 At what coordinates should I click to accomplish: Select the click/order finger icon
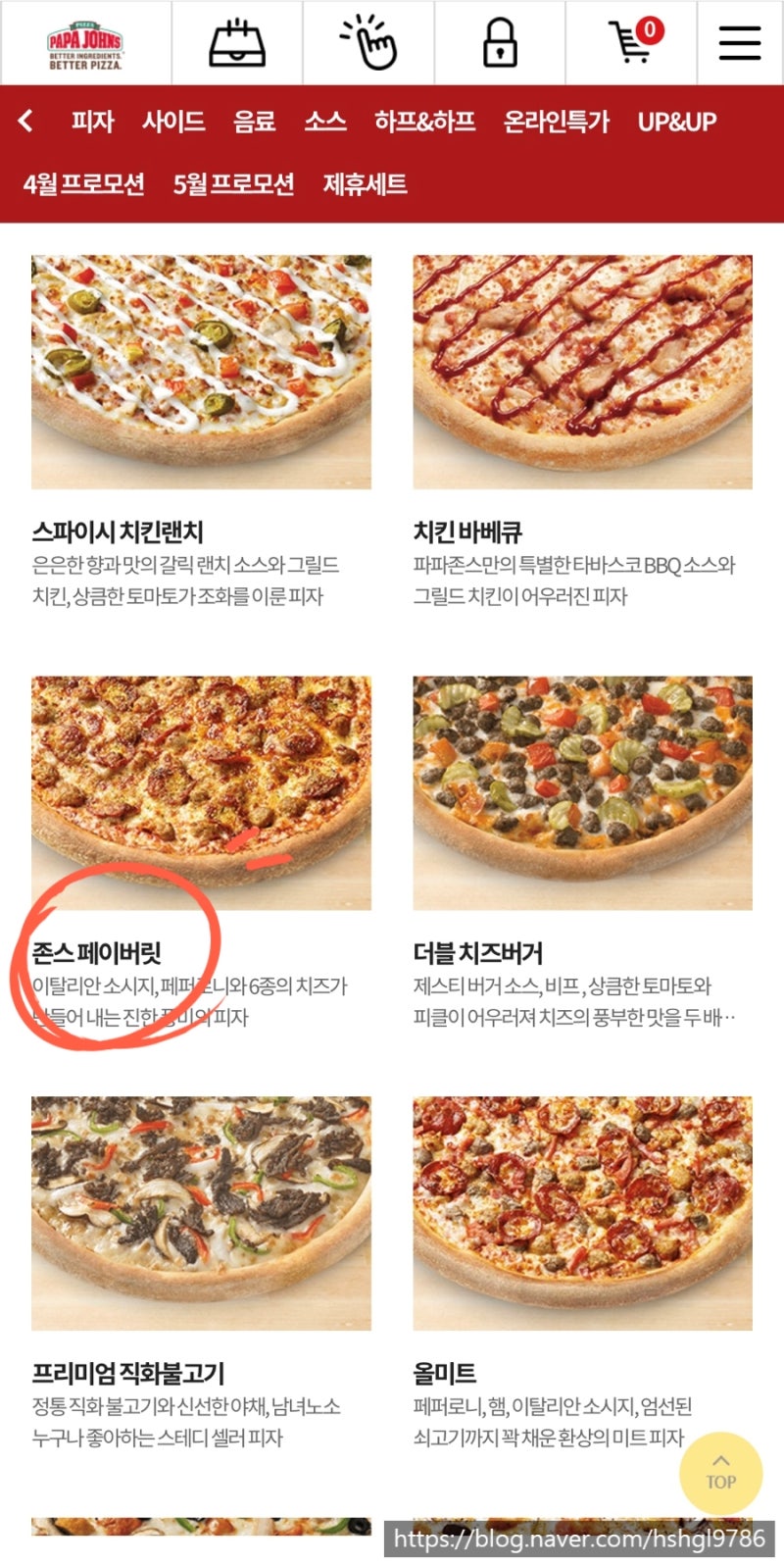pyautogui.click(x=369, y=44)
